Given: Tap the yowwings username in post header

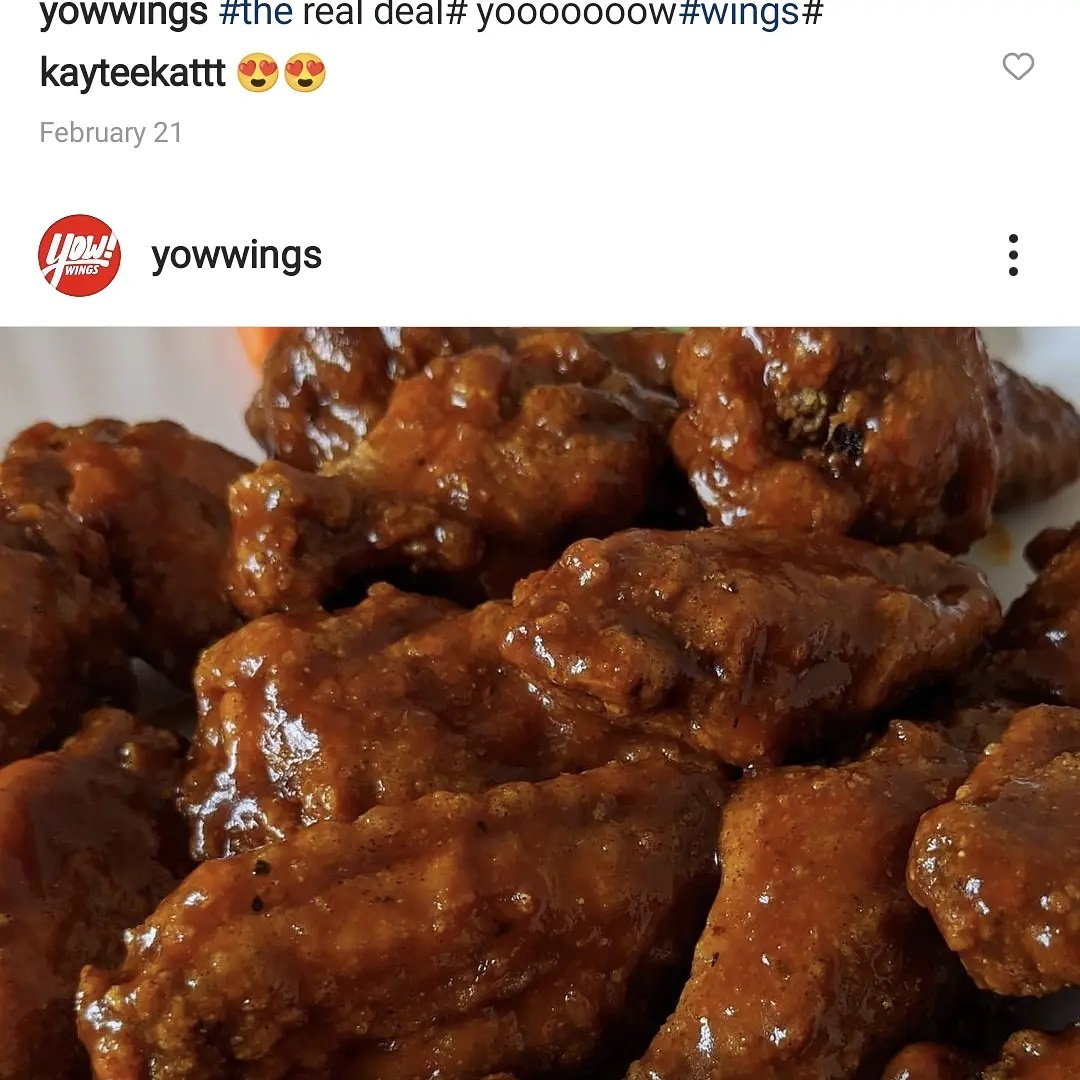Looking at the screenshot, I should (x=236, y=255).
